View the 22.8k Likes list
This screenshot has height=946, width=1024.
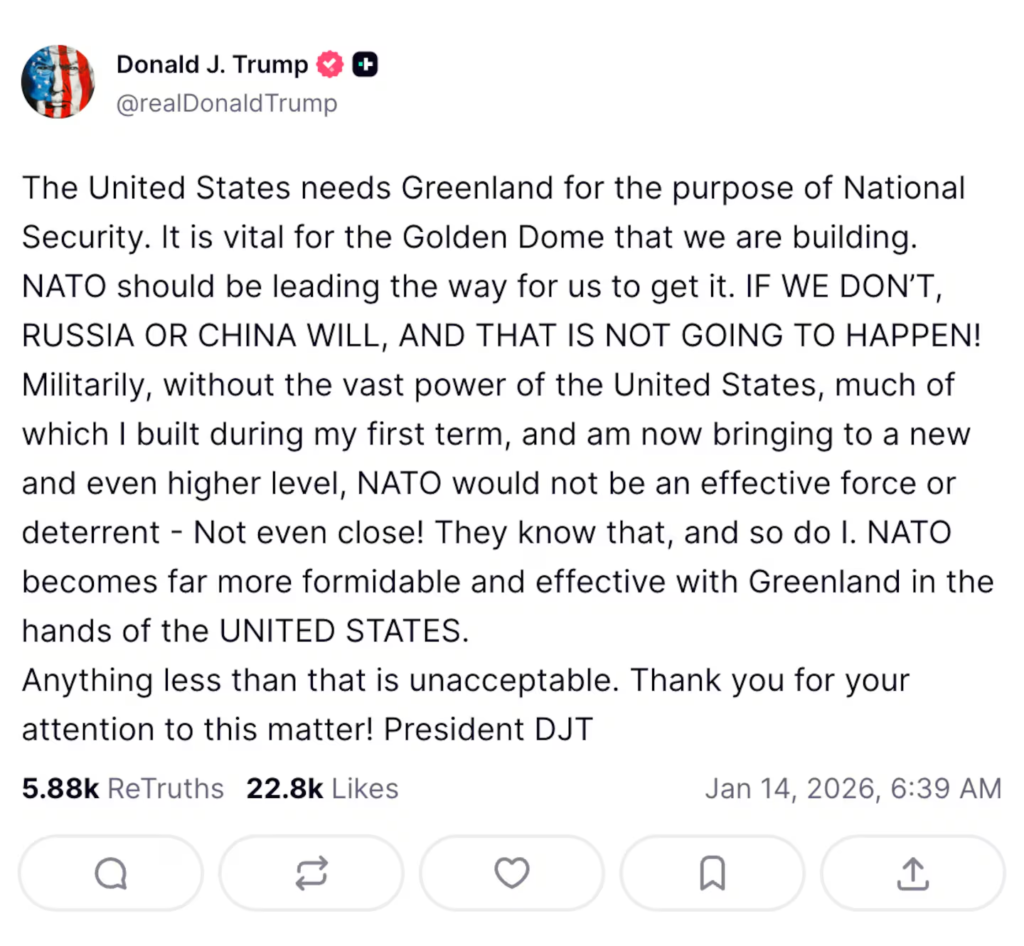[x=322, y=788]
